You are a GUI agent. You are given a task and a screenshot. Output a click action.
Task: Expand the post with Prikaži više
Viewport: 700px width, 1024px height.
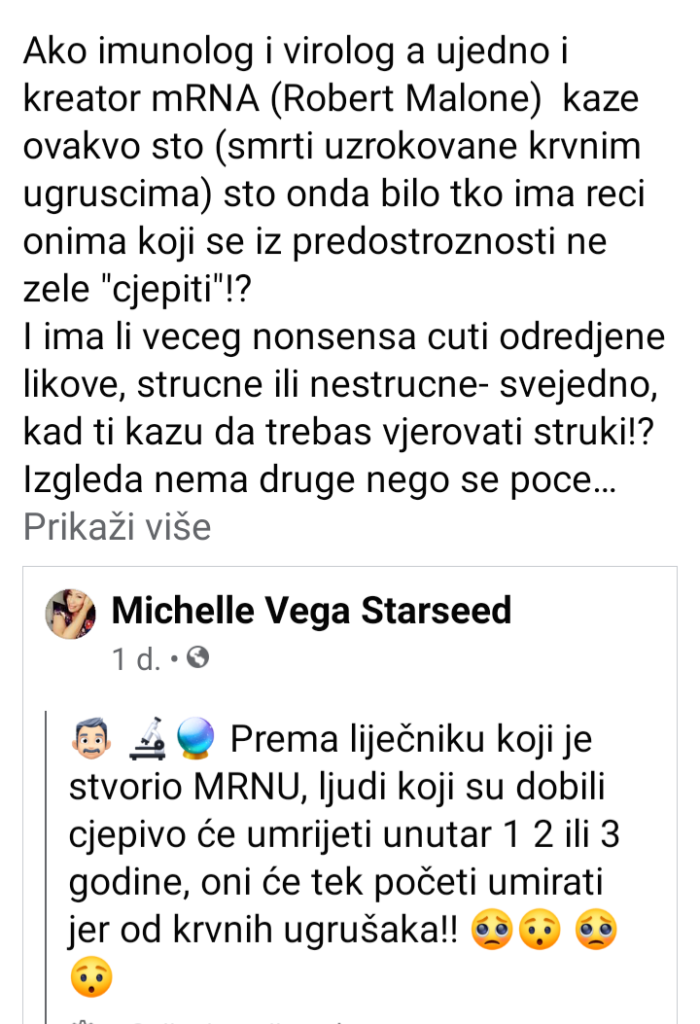[x=117, y=527]
